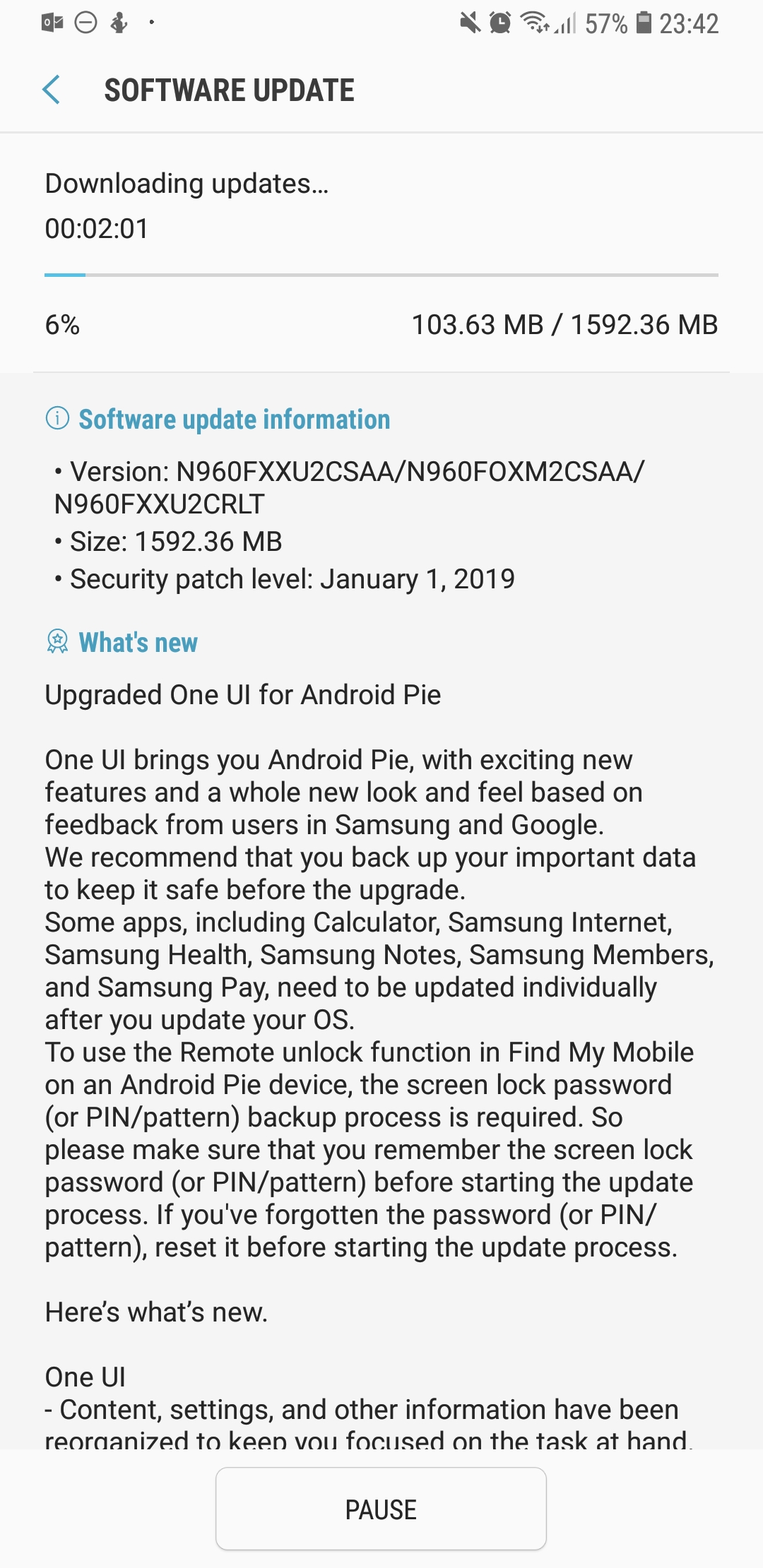Pause the update download

[x=381, y=1509]
